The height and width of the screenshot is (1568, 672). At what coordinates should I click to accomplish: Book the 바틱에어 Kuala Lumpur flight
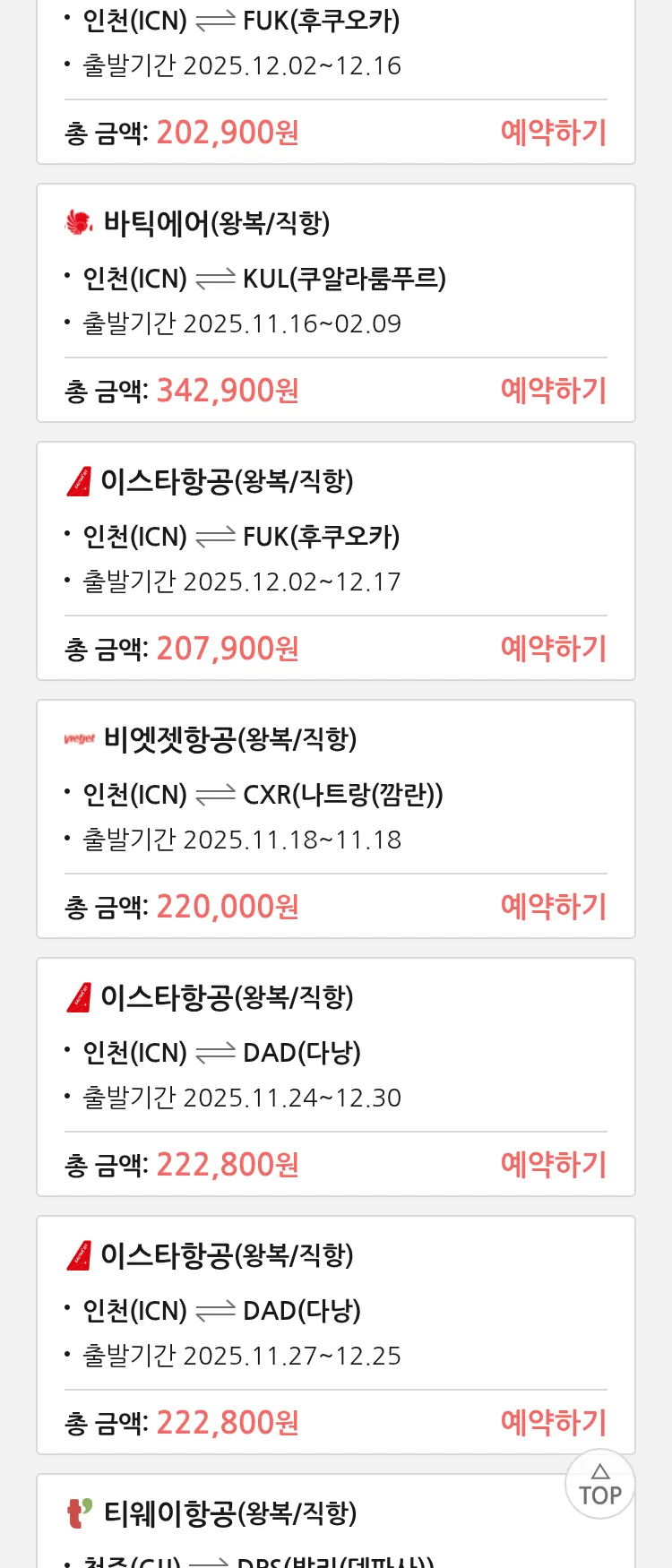point(553,391)
